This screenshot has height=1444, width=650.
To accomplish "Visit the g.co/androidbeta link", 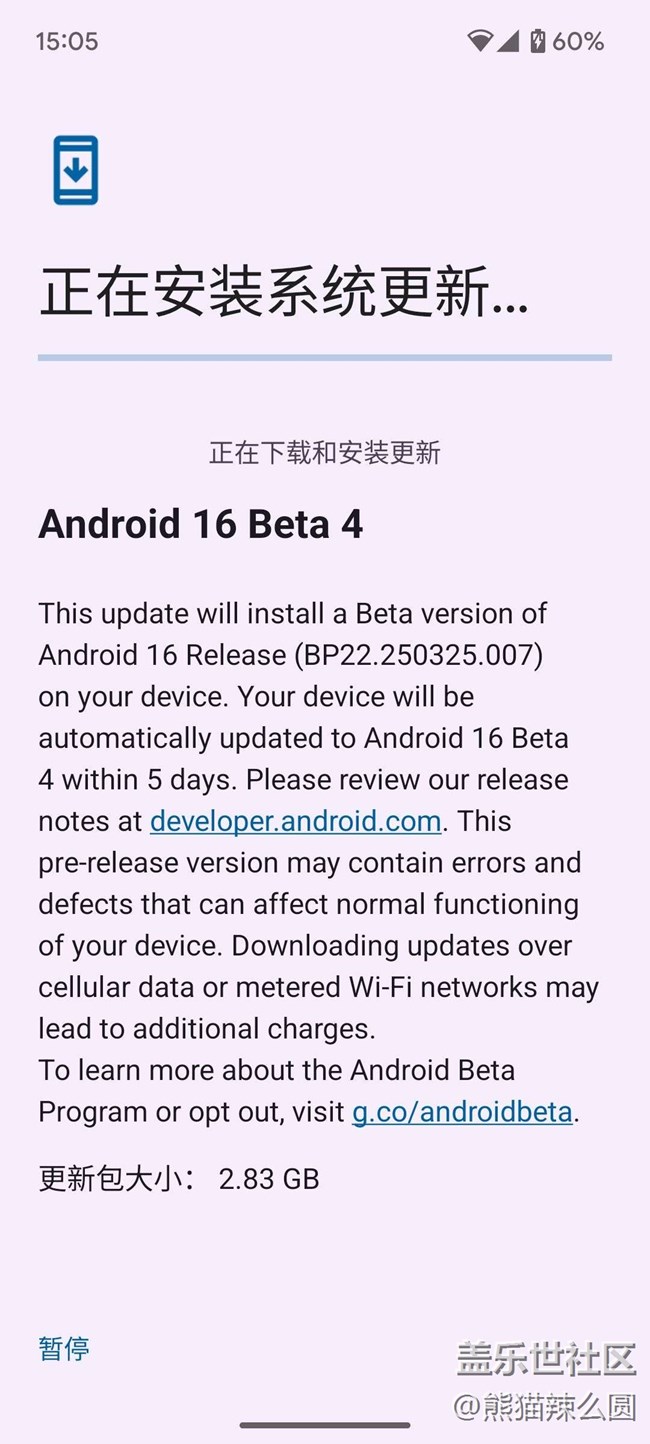I will (x=462, y=1112).
